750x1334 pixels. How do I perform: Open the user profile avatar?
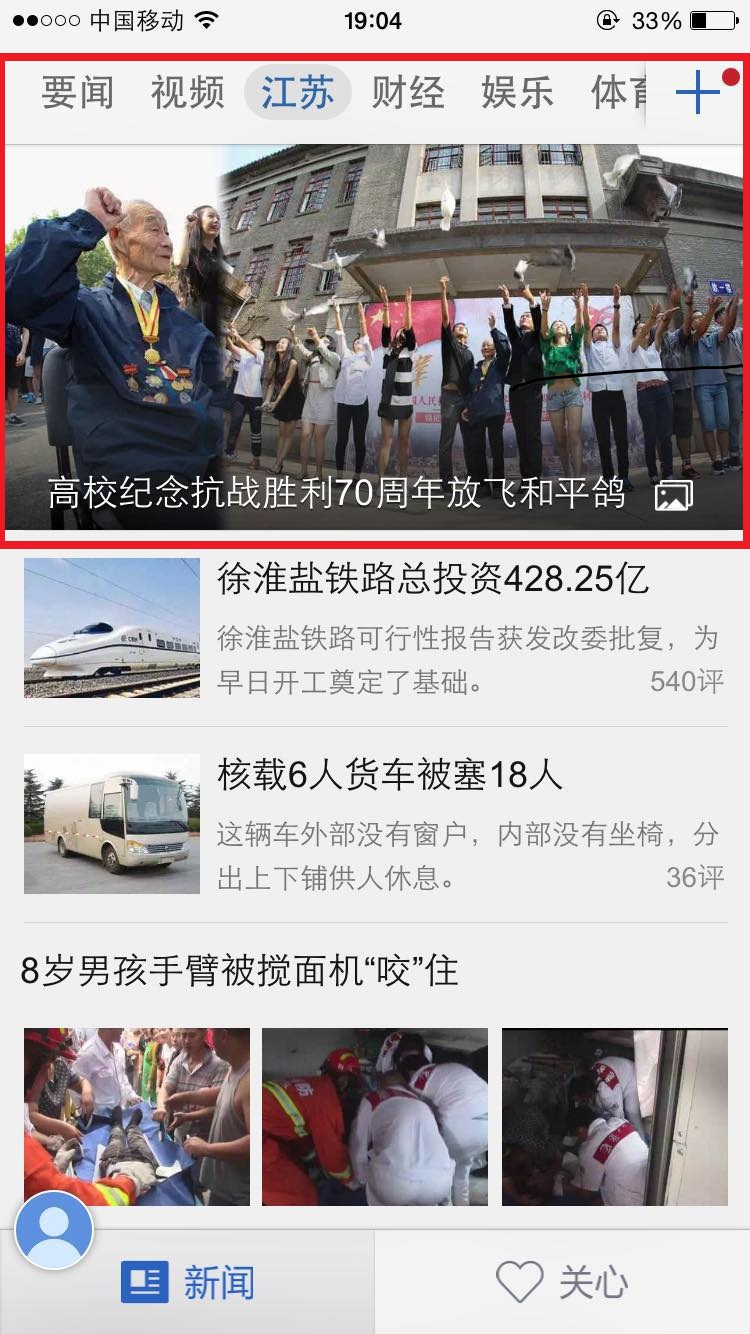point(54,1229)
